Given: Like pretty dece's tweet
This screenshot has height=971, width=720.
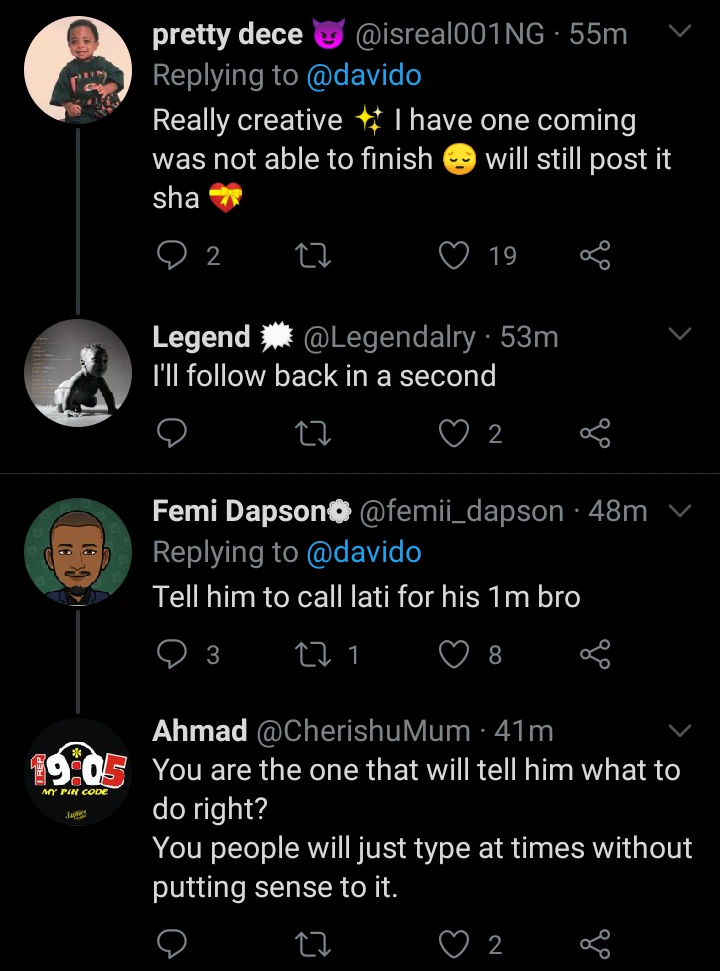Looking at the screenshot, I should coord(455,257).
